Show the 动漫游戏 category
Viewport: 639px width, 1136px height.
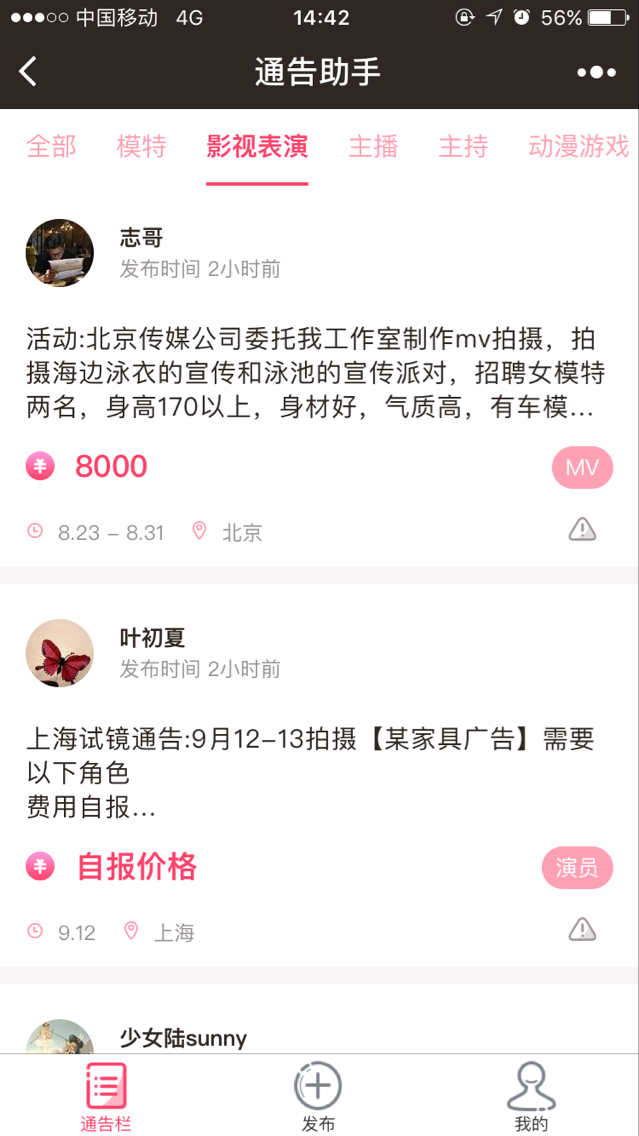tap(578, 147)
